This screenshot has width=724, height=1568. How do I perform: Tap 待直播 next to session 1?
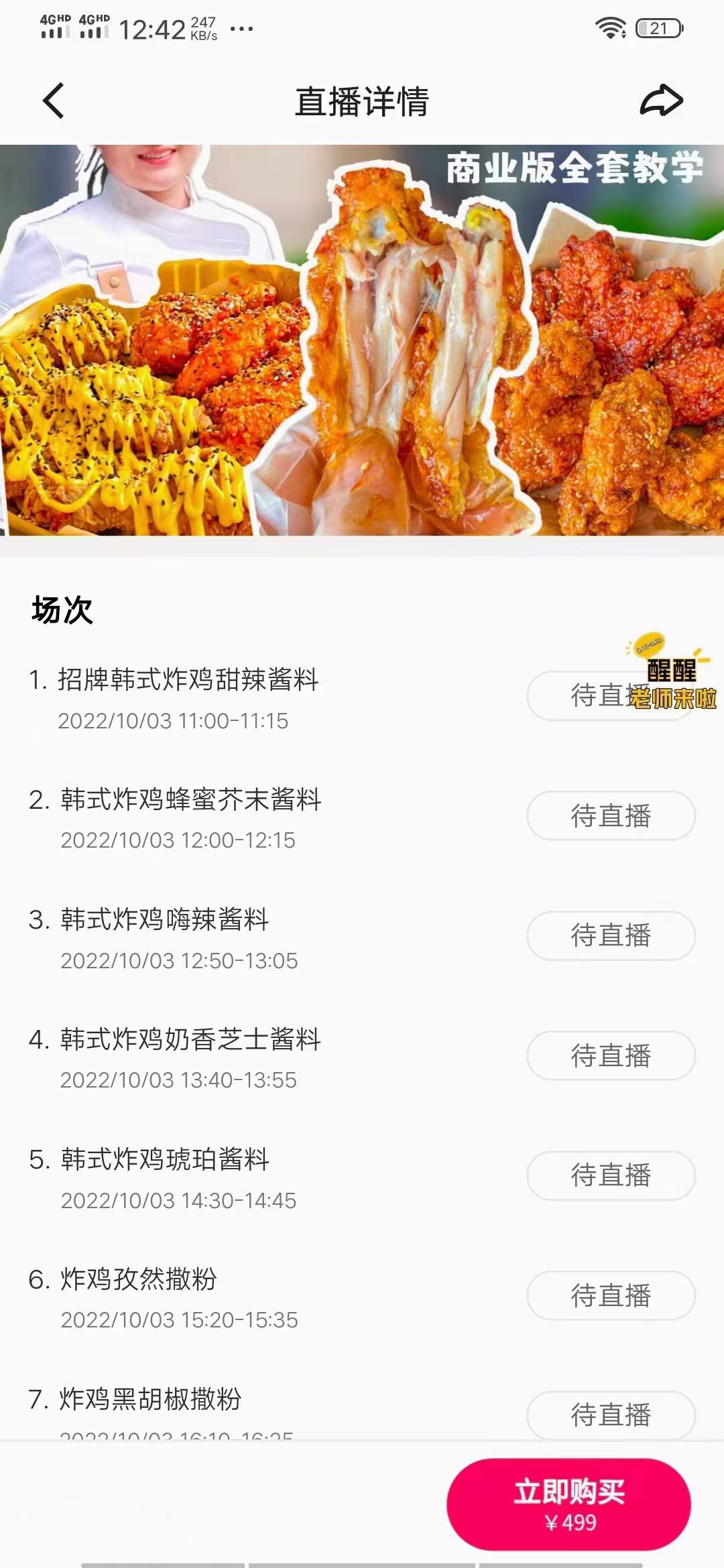tap(610, 696)
